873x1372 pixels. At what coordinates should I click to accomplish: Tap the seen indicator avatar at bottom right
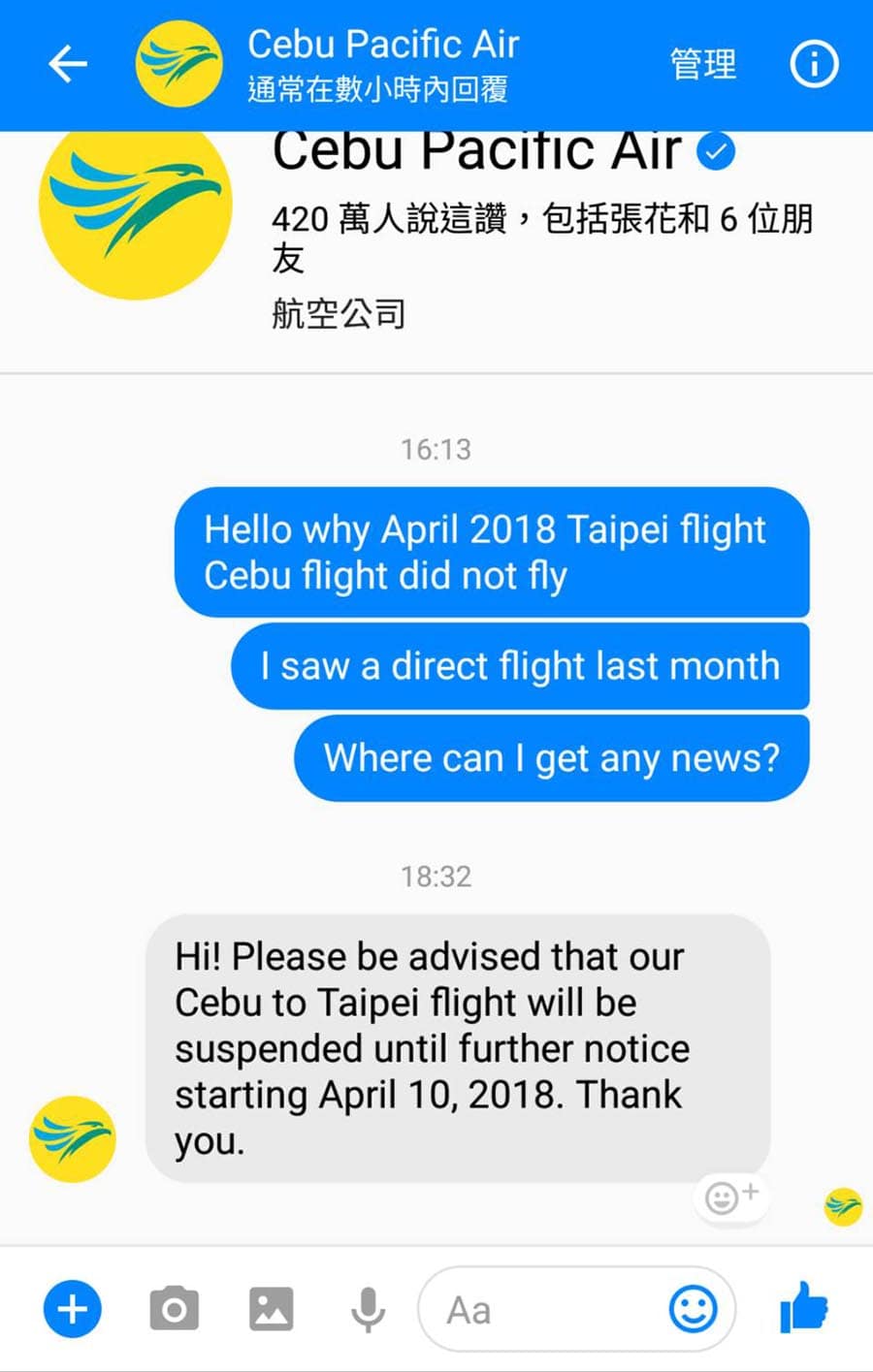843,1207
